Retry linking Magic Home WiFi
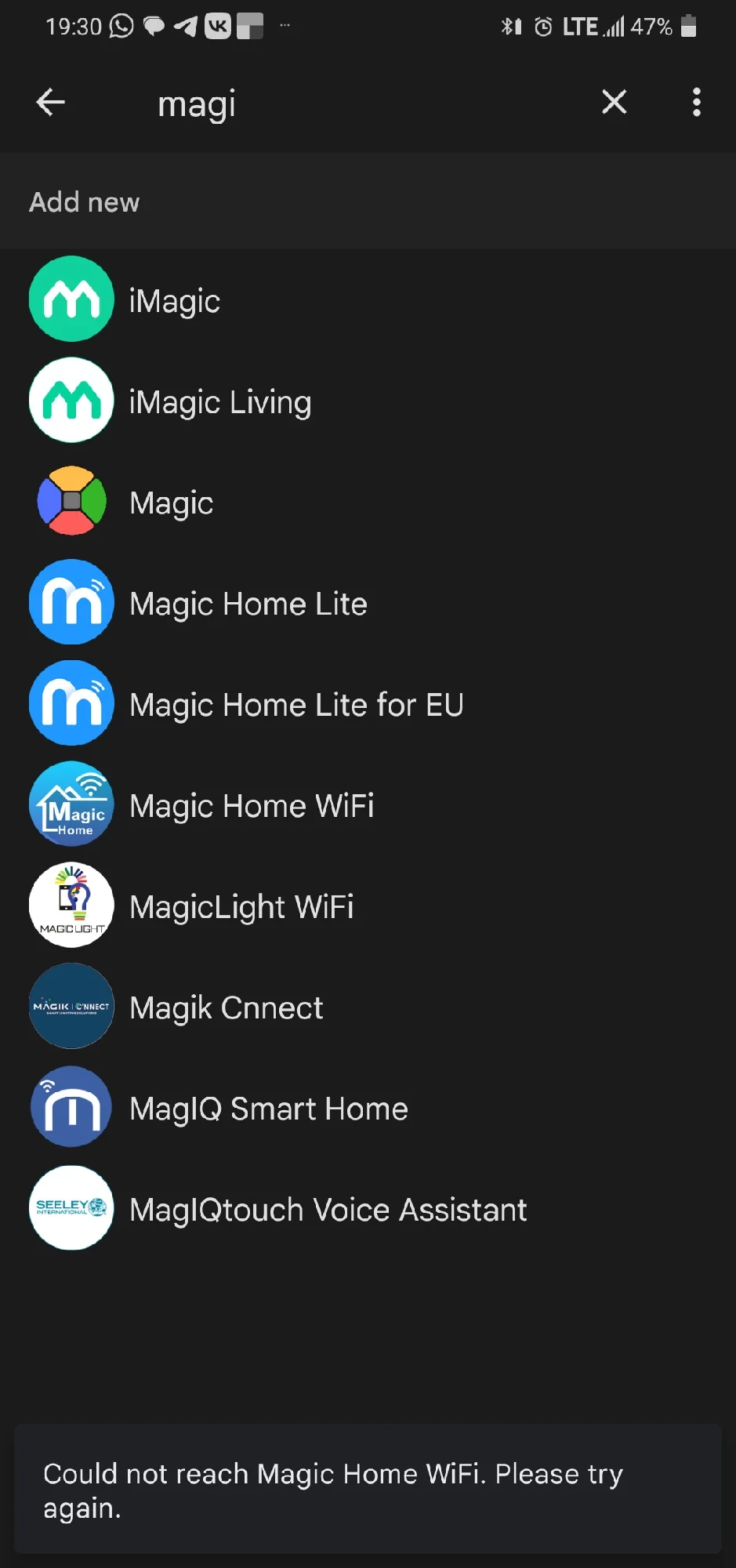736x1568 pixels. point(251,806)
